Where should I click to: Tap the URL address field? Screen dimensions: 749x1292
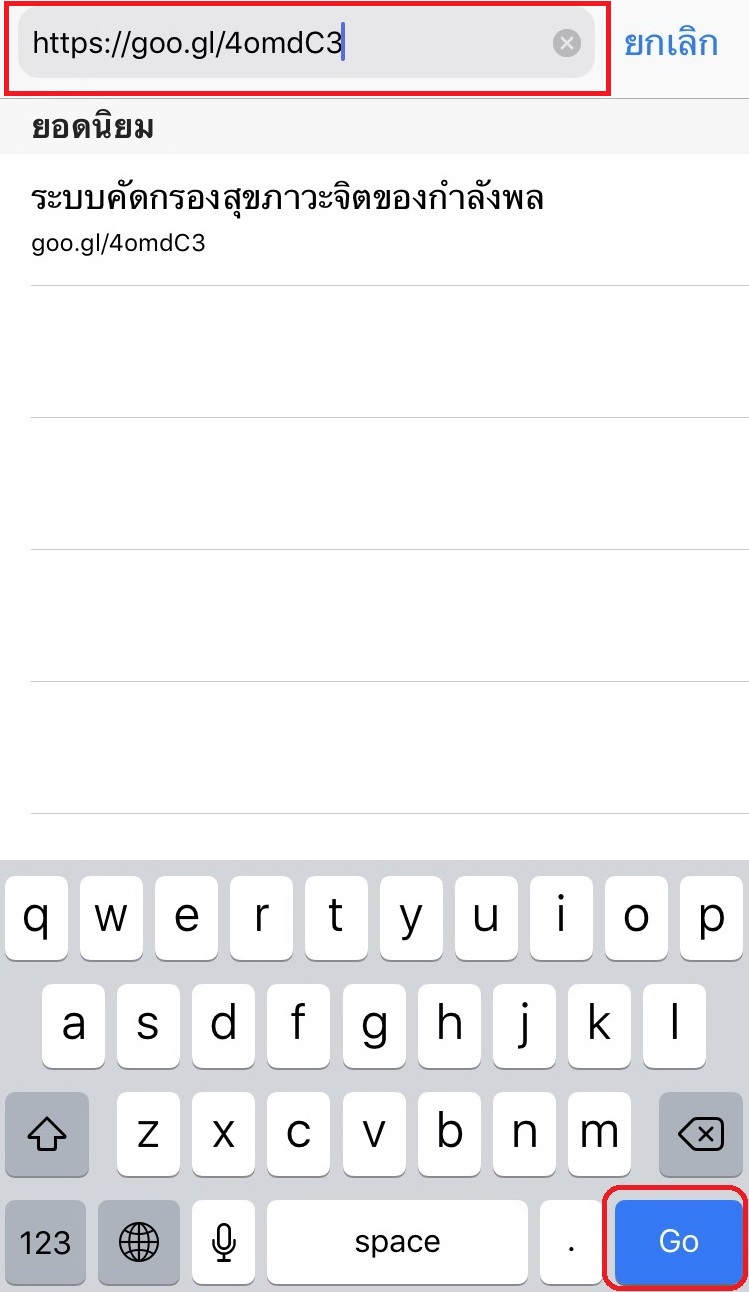[x=280, y=44]
